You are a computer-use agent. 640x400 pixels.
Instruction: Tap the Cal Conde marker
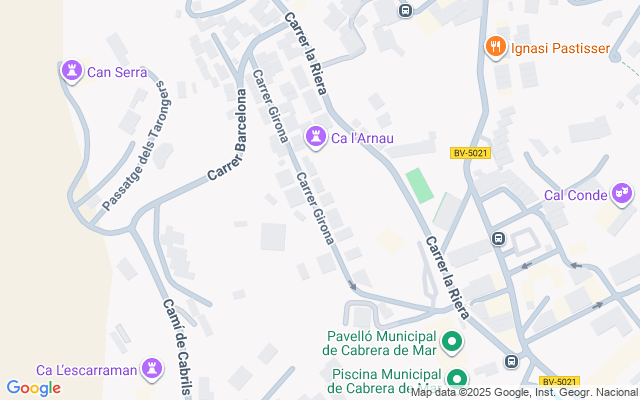click(x=622, y=194)
